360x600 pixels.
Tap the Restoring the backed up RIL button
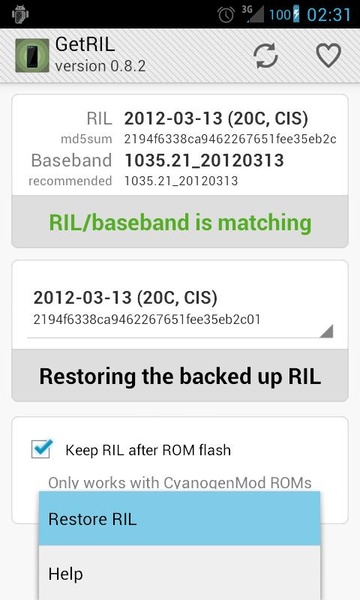coord(180,375)
